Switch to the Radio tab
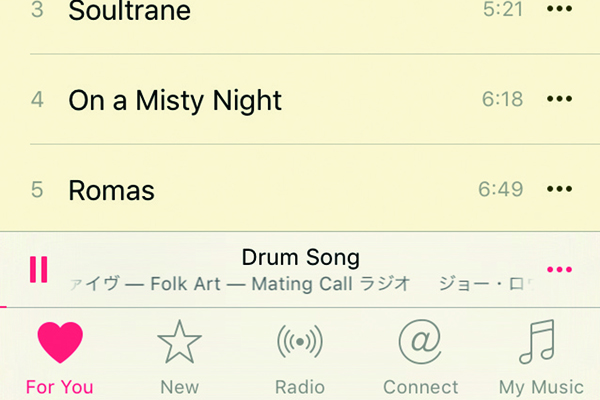Image resolution: width=600 pixels, height=400 pixels. coord(300,357)
